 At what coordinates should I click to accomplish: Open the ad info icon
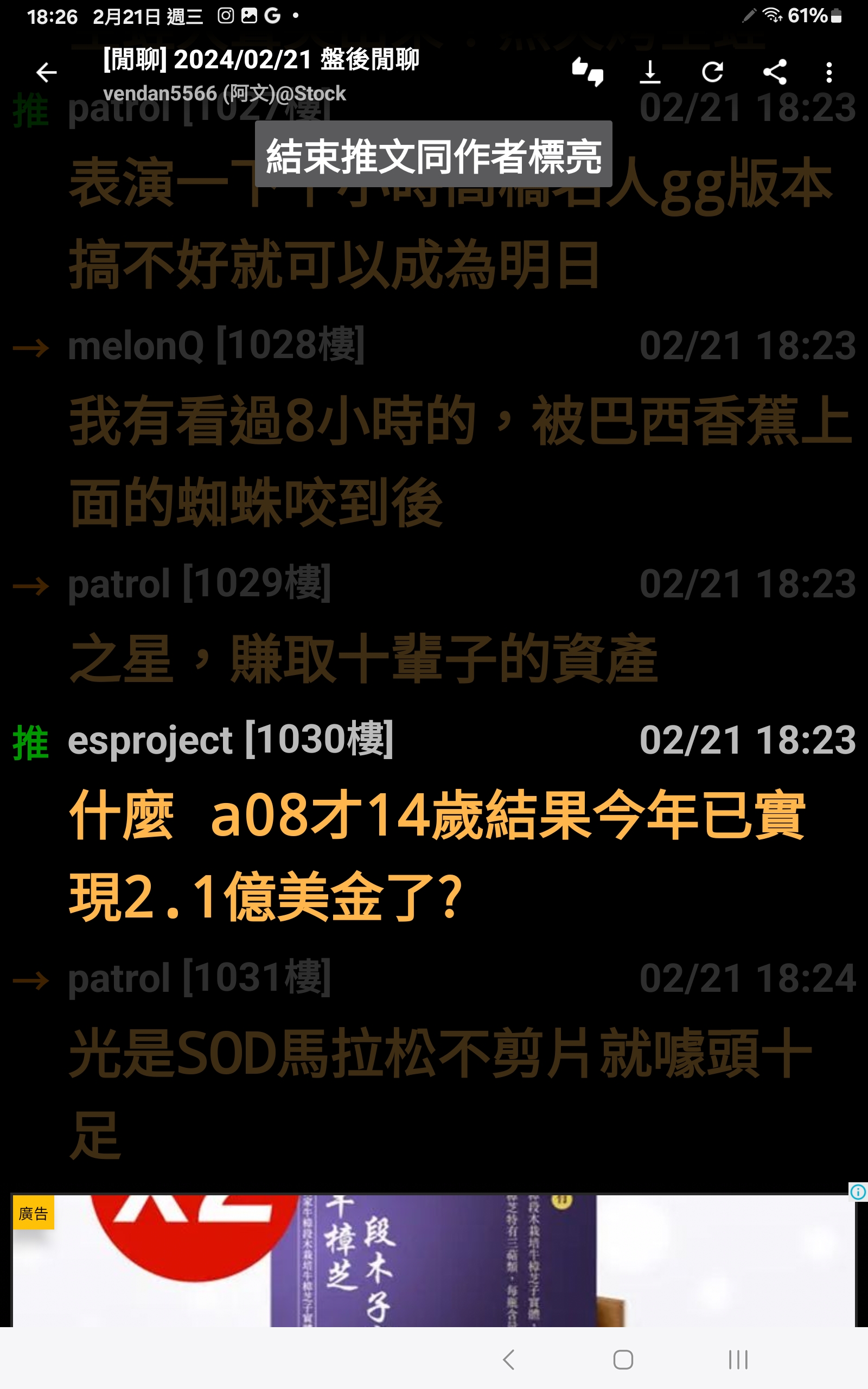(858, 1192)
